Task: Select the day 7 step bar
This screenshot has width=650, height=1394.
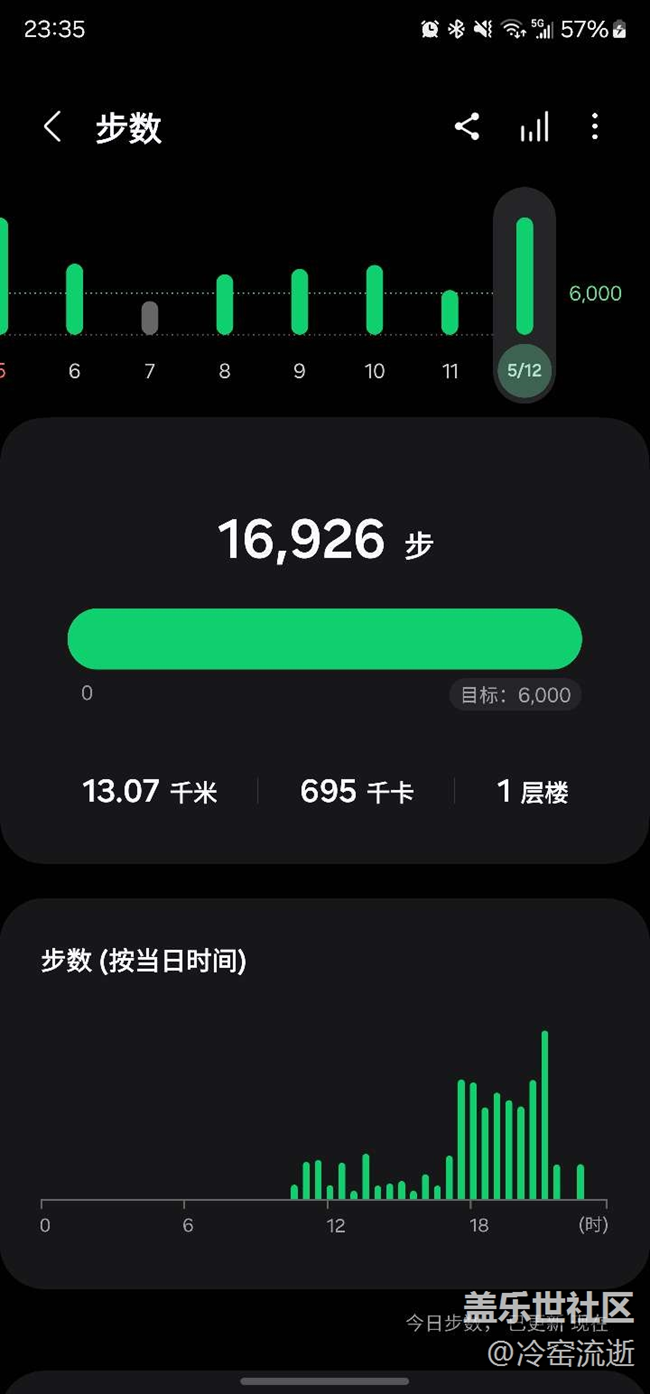Action: coord(149,317)
